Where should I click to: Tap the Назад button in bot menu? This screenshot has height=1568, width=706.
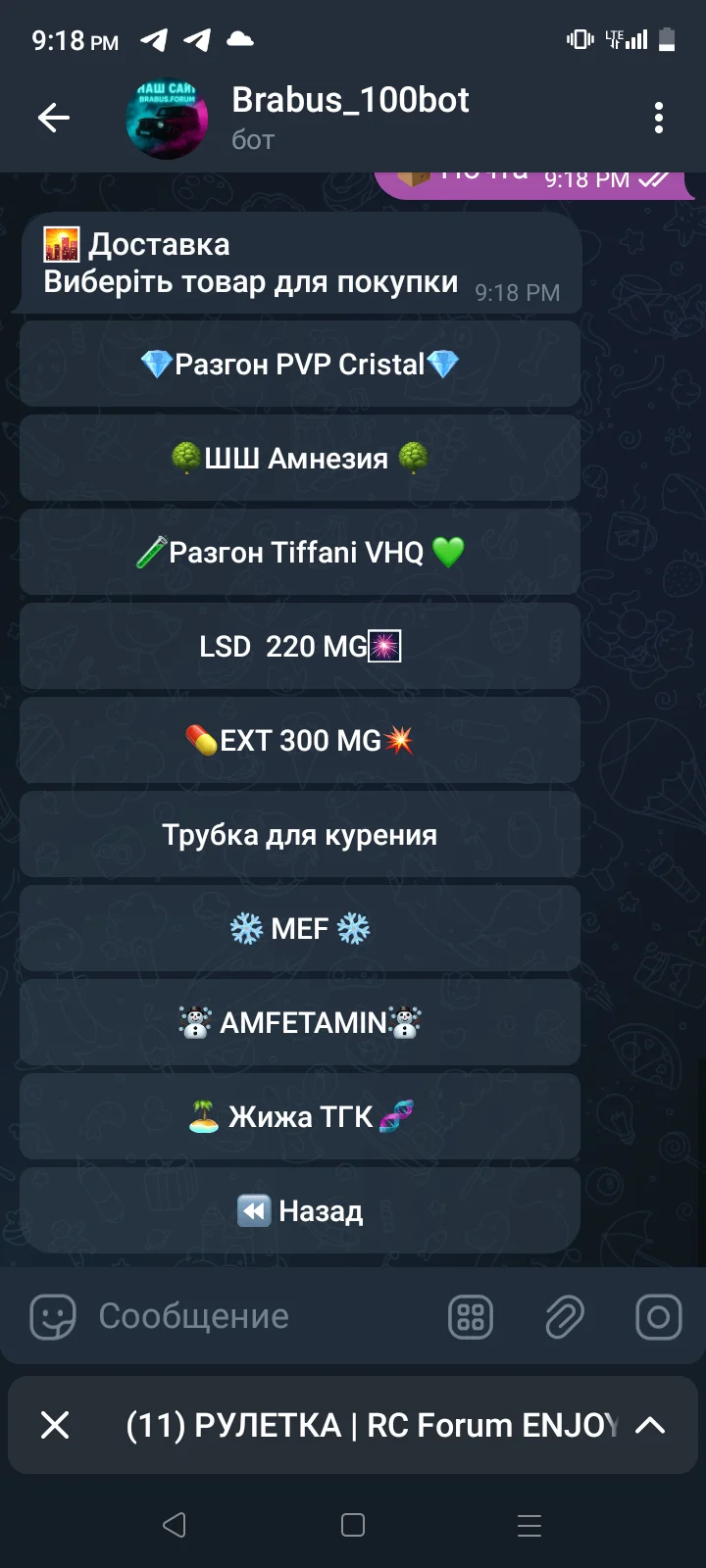[x=300, y=1211]
